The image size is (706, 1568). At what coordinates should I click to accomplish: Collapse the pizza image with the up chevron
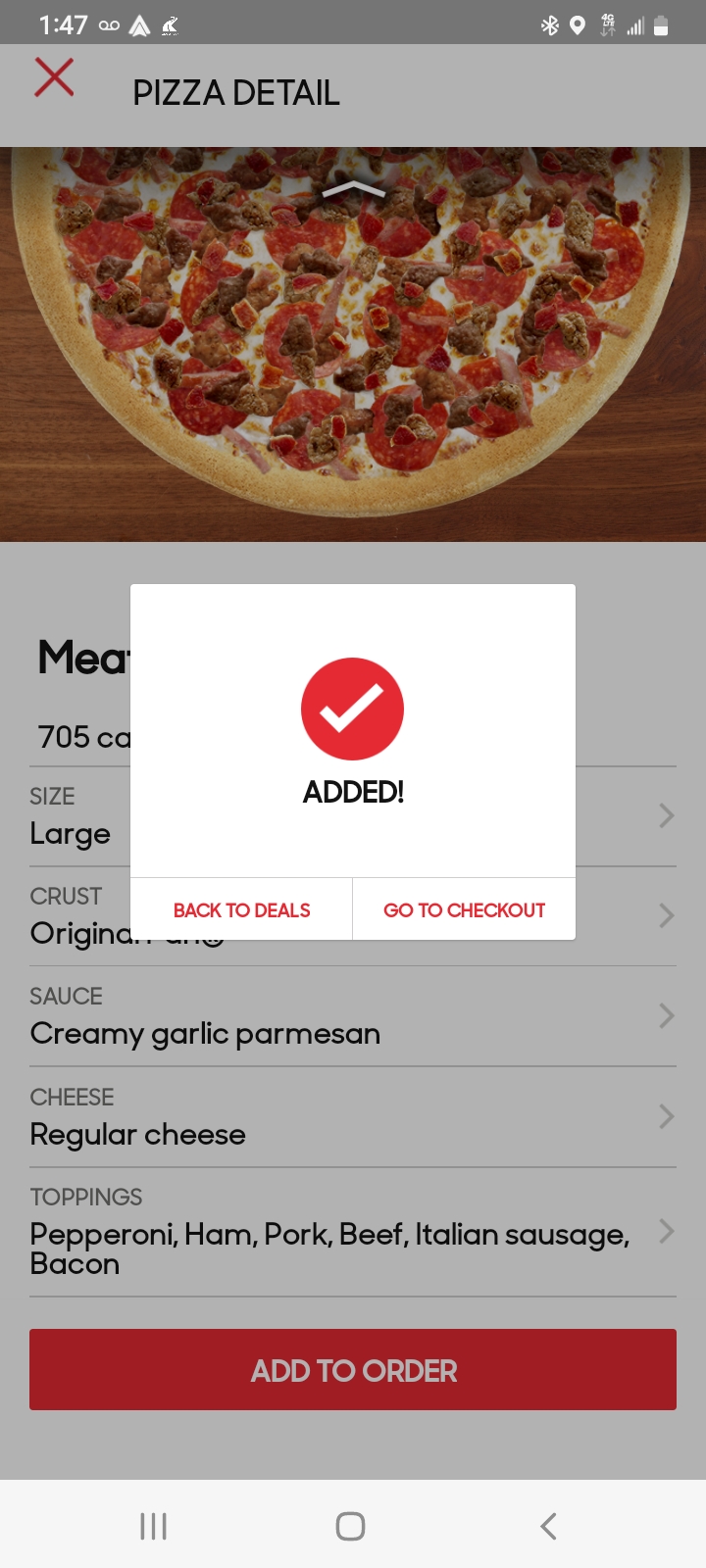(x=353, y=189)
